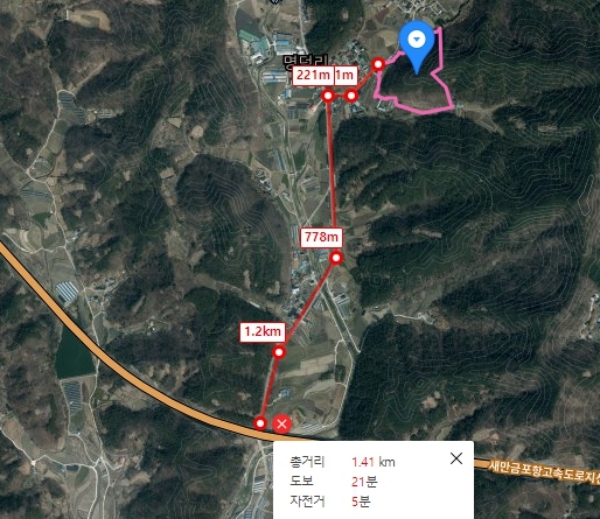600x519 pixels.
Task: Delete the measured route with red X
Action: click(x=283, y=424)
